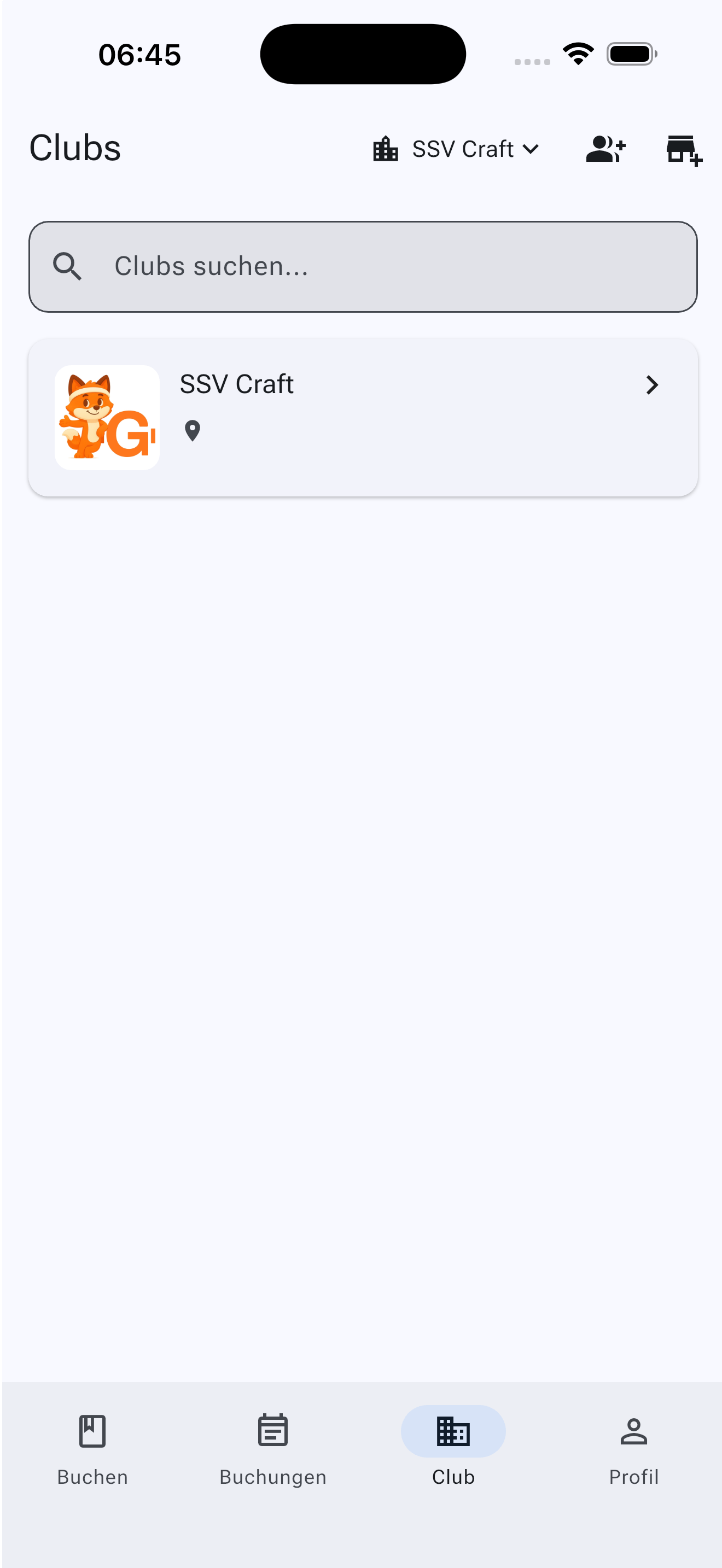Open the SSV Craft club card
This screenshot has width=722, height=1568.
(x=363, y=418)
